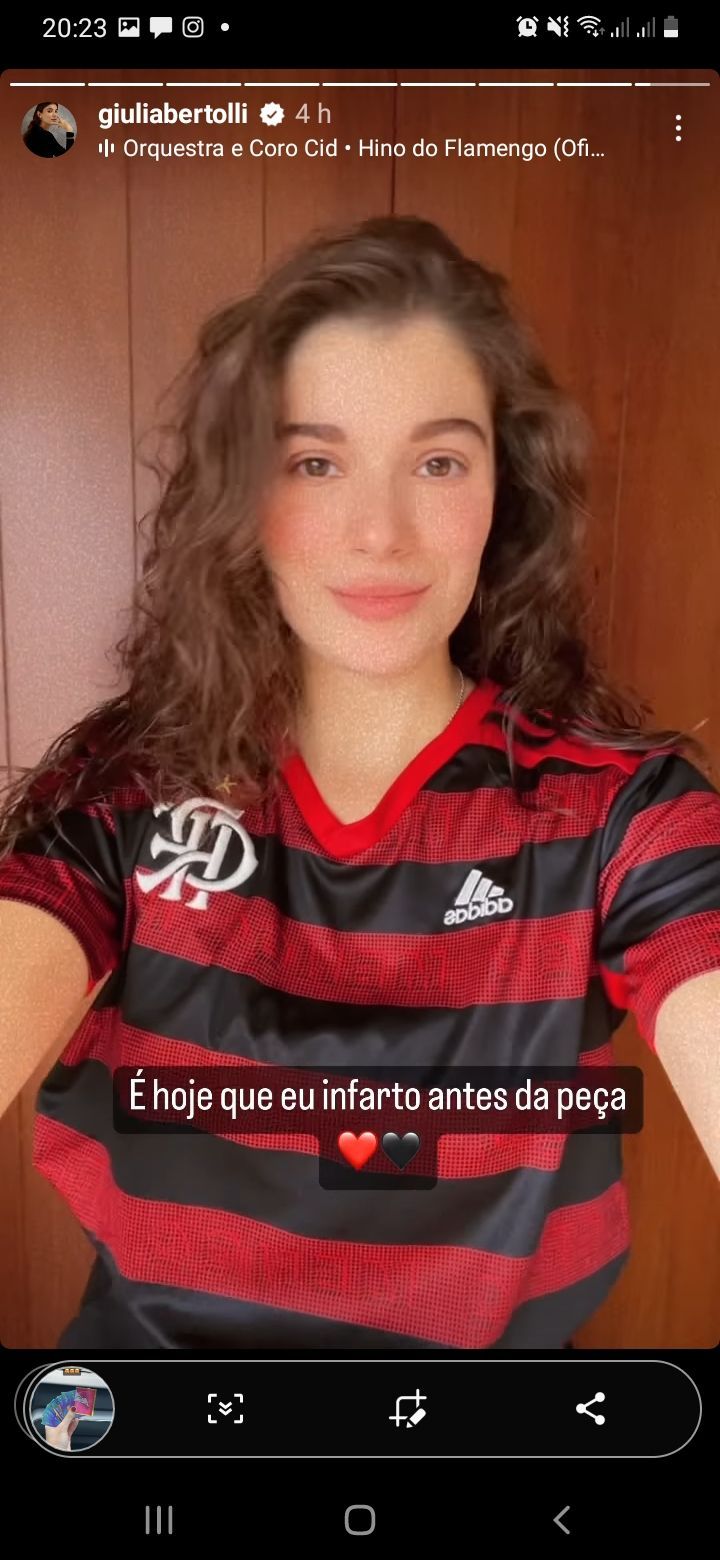Screen dimensions: 720x1560
Task: Crop and edit the screenshot
Action: pyautogui.click(x=408, y=1408)
